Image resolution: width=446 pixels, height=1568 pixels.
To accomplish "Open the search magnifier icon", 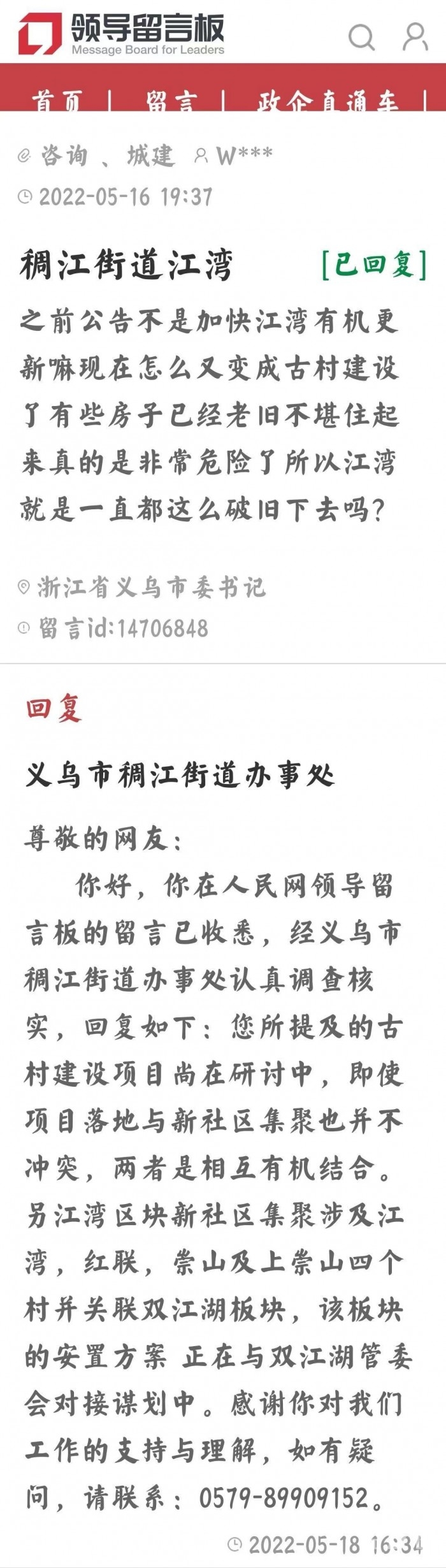I will pos(361,37).
